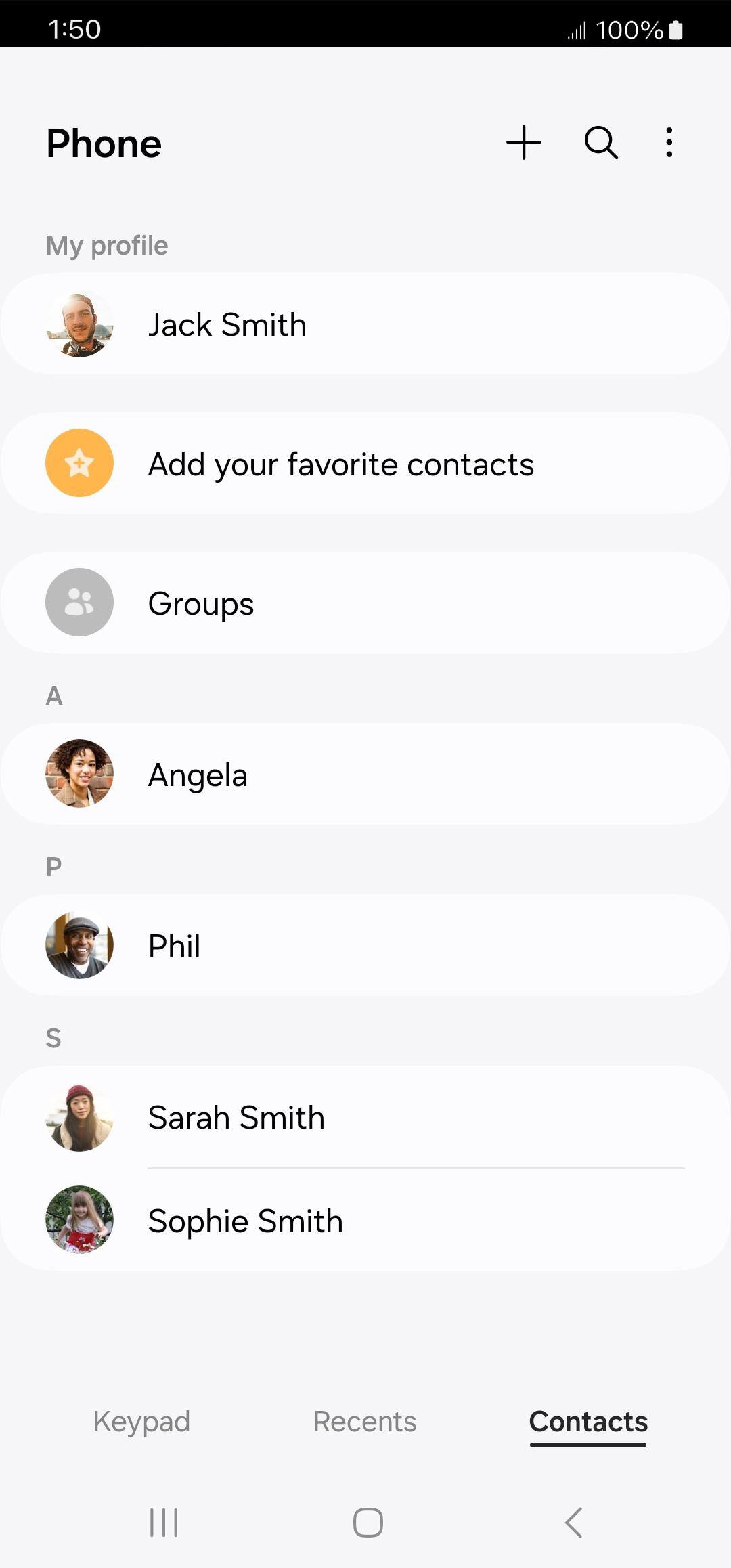Switch to the Recents tab
Image resolution: width=731 pixels, height=1568 pixels.
(x=365, y=1422)
